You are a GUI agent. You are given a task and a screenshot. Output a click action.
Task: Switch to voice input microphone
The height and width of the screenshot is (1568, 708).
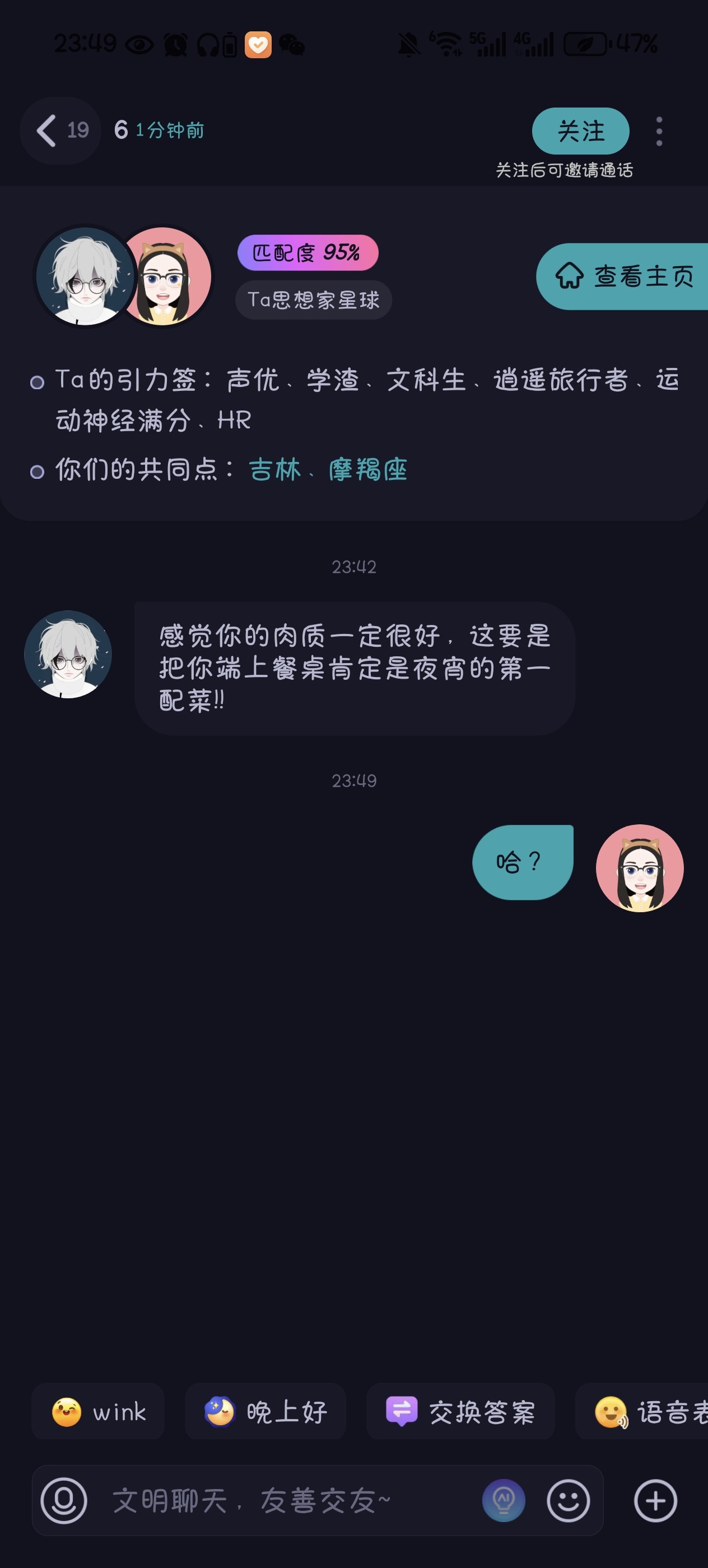[x=63, y=1501]
